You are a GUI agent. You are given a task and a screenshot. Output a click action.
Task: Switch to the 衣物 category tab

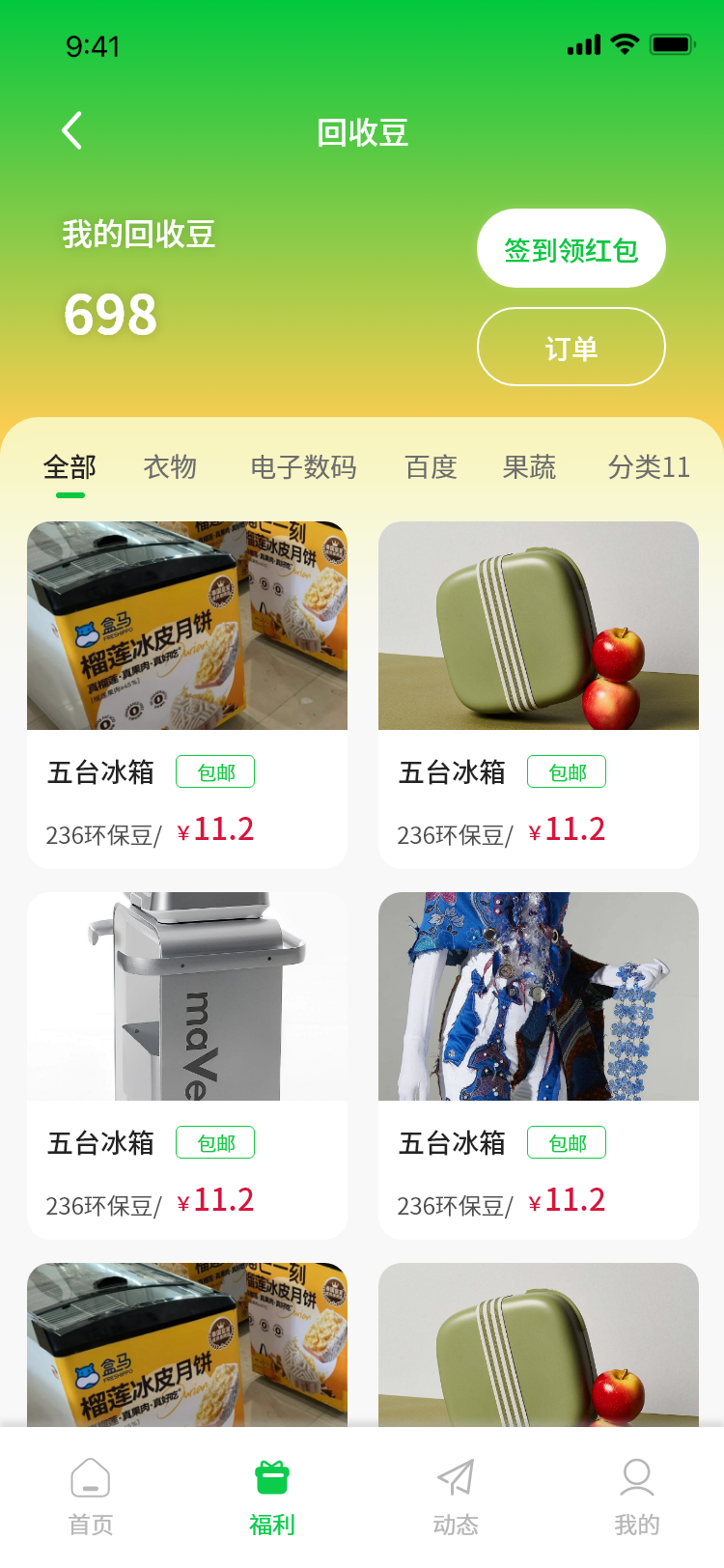[x=170, y=468]
